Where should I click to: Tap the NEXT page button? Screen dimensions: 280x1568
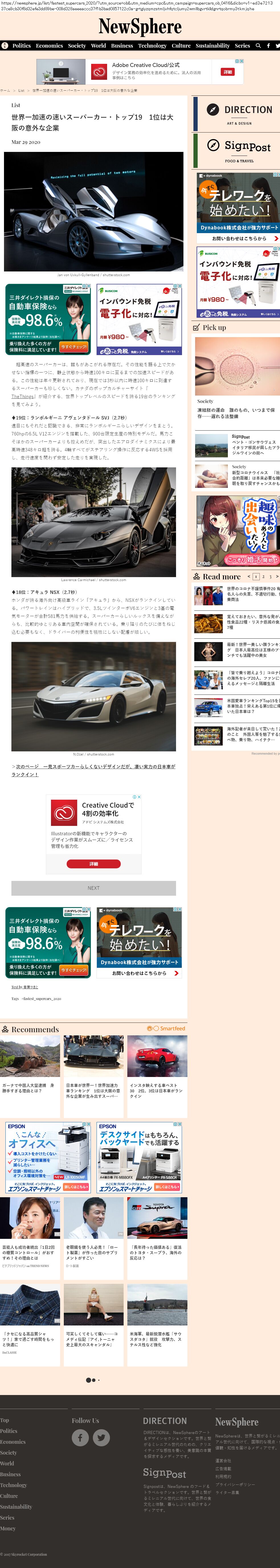tap(93, 888)
